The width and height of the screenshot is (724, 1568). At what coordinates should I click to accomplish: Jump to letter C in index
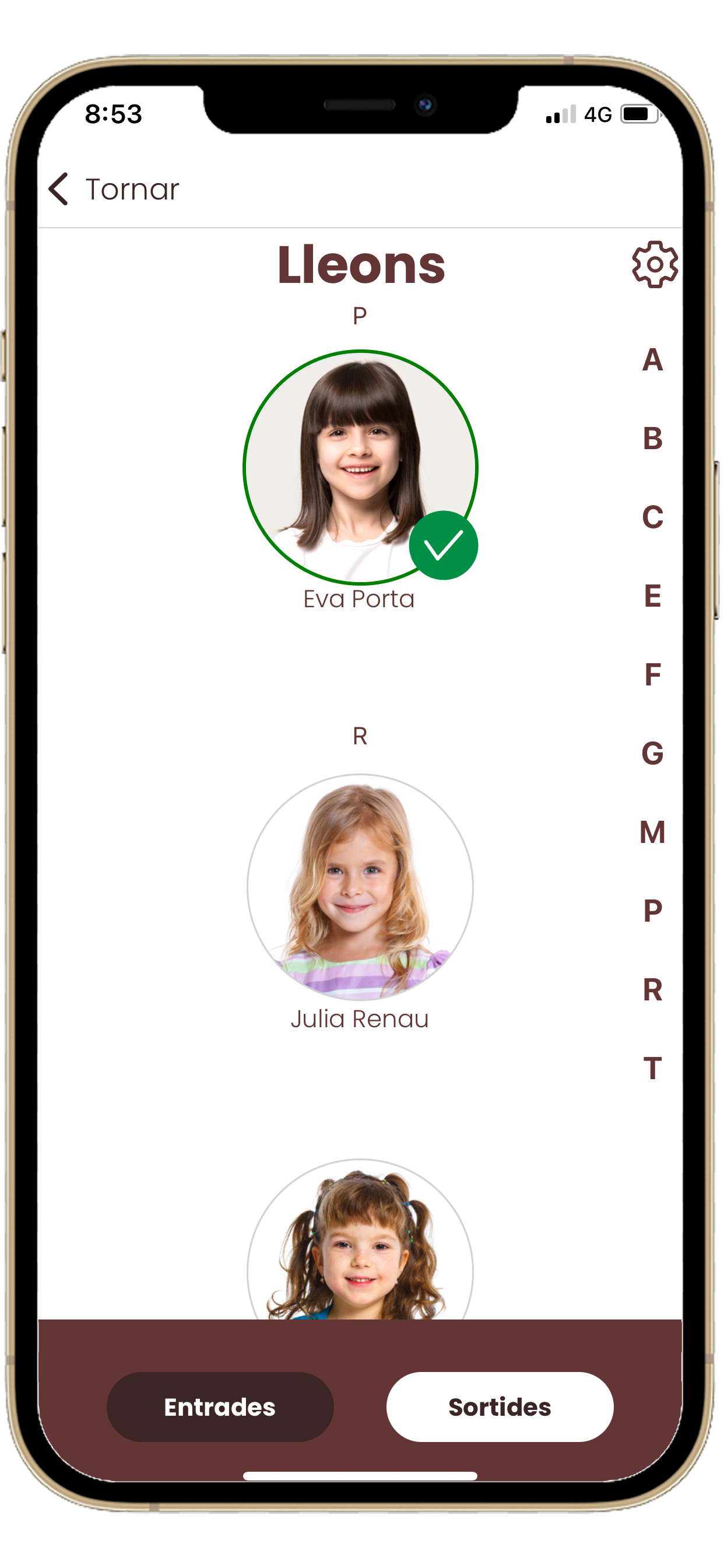point(652,517)
